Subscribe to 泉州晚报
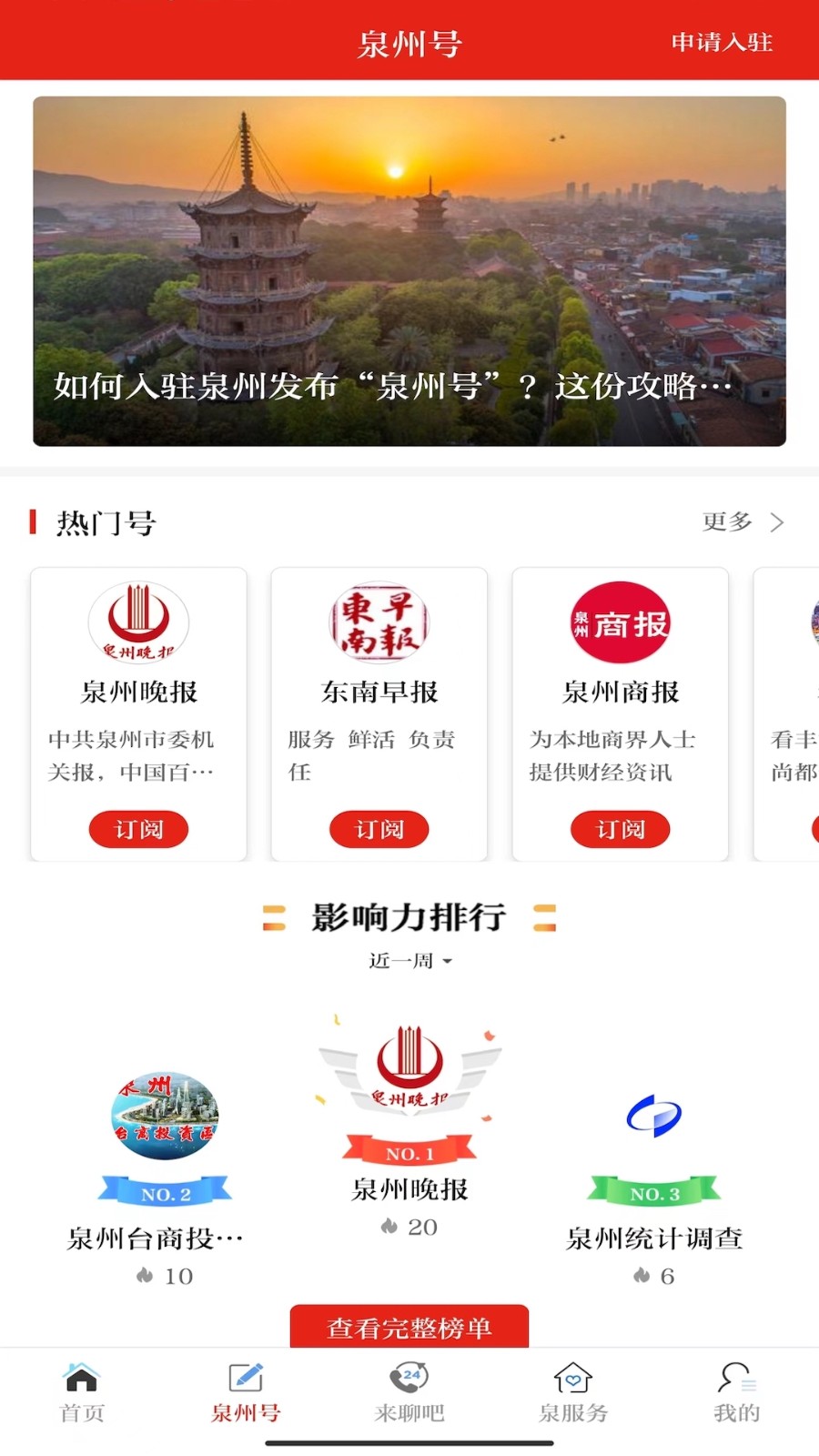The height and width of the screenshot is (1456, 819). (138, 829)
